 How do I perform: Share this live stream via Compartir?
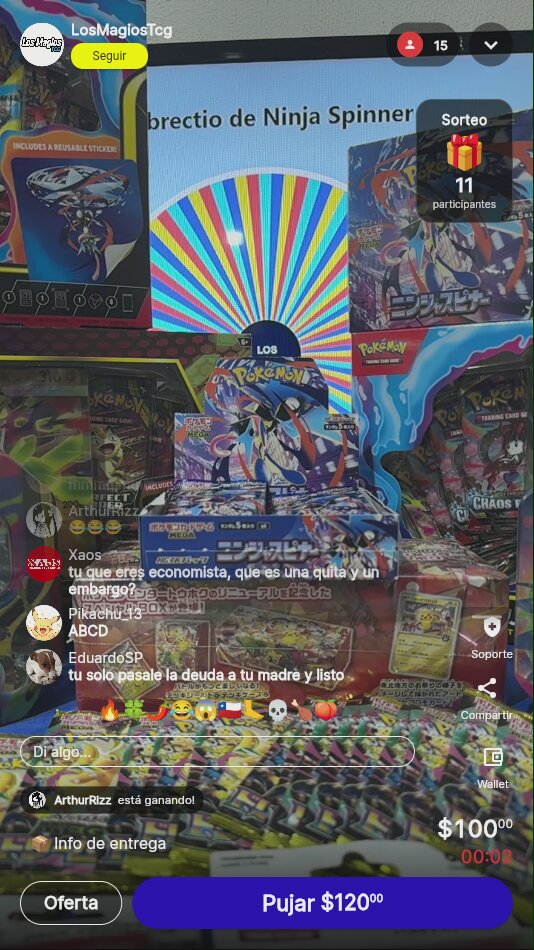point(487,699)
